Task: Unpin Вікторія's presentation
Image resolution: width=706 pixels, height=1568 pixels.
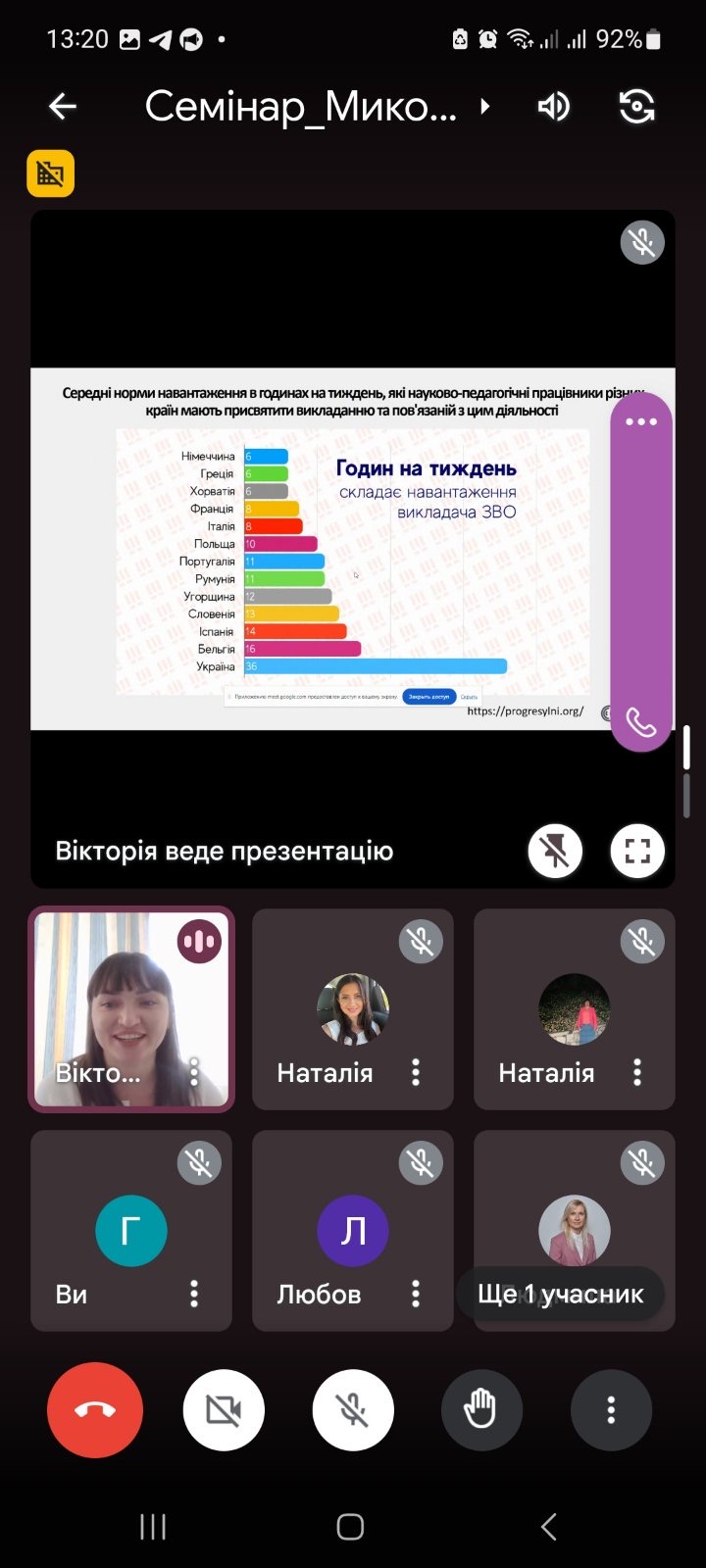Action: 555,851
